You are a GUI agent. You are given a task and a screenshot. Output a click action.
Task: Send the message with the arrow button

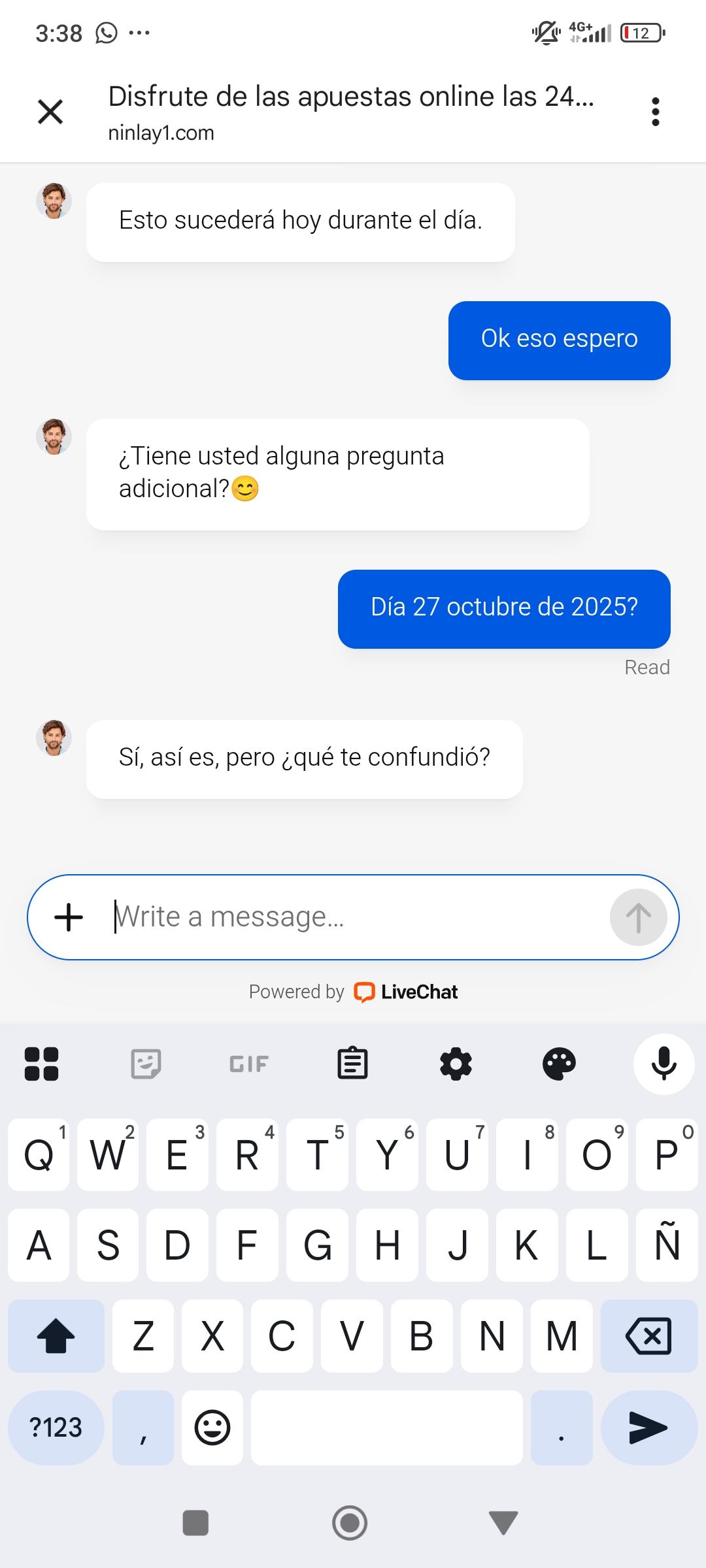(x=638, y=917)
